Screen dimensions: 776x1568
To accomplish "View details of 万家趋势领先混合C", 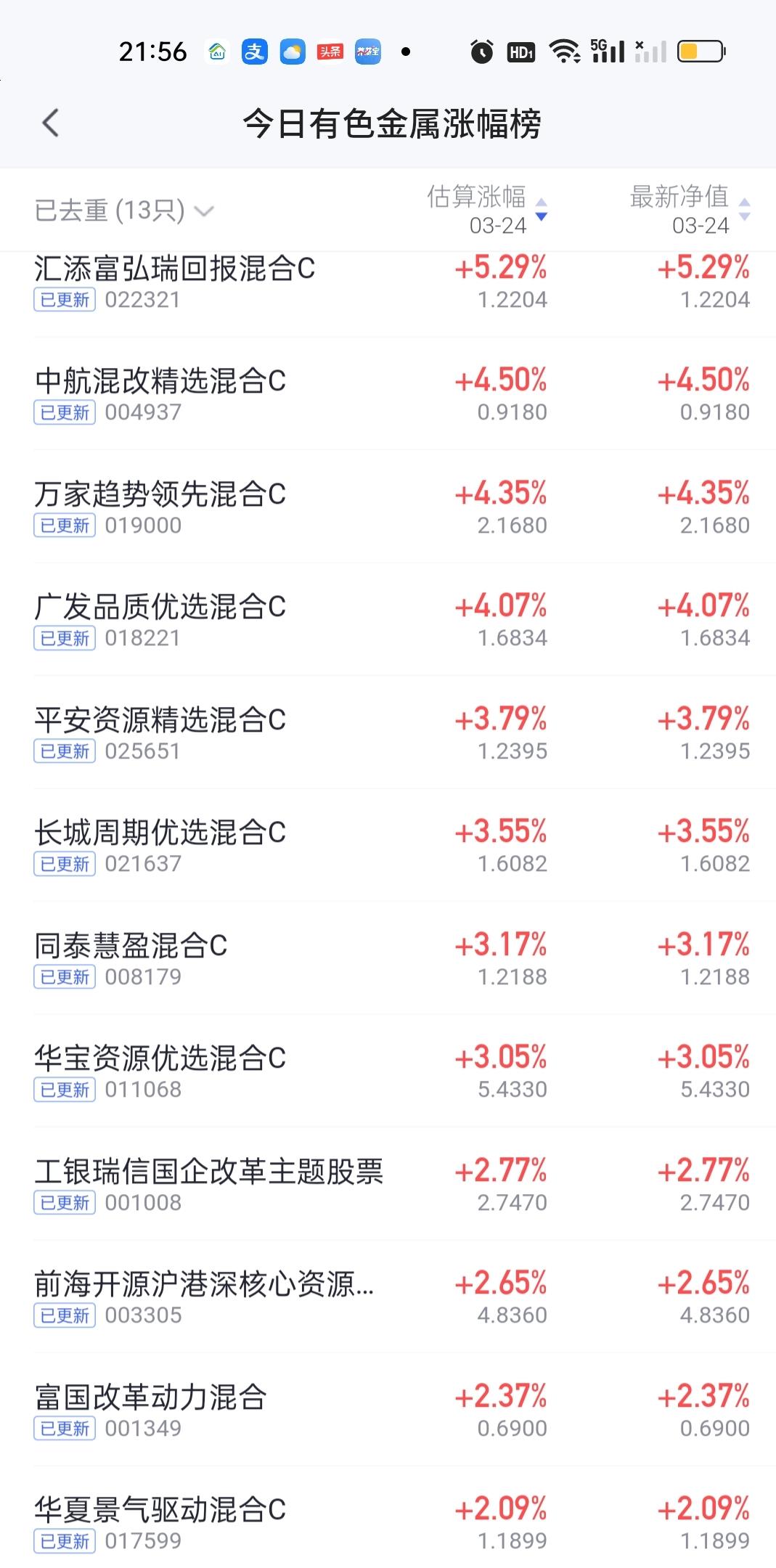I will (161, 494).
